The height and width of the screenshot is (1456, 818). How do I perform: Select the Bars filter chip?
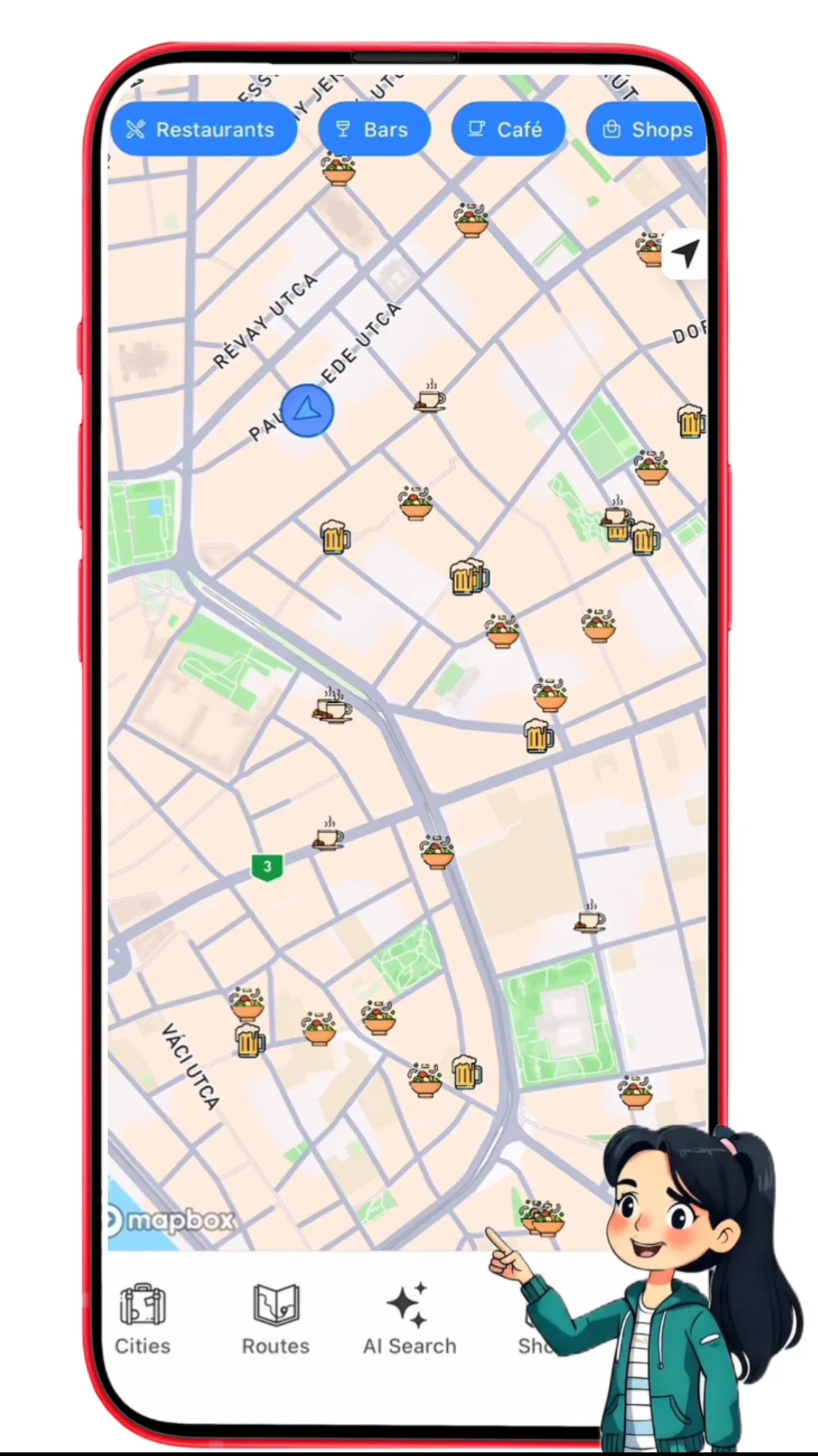[x=374, y=129]
